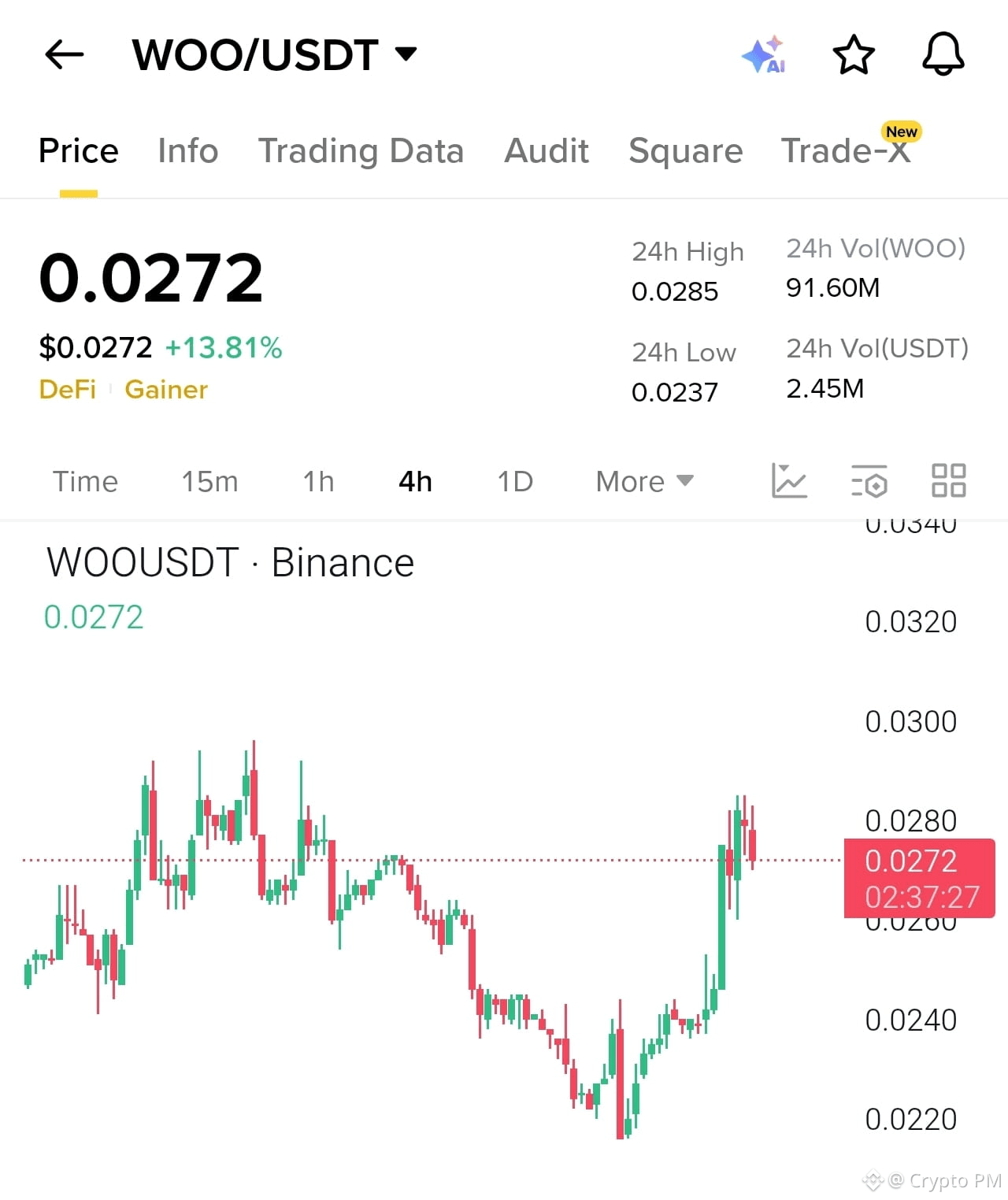This screenshot has height=1200, width=1008.
Task: Open Trade-X with the New badge
Action: (847, 150)
